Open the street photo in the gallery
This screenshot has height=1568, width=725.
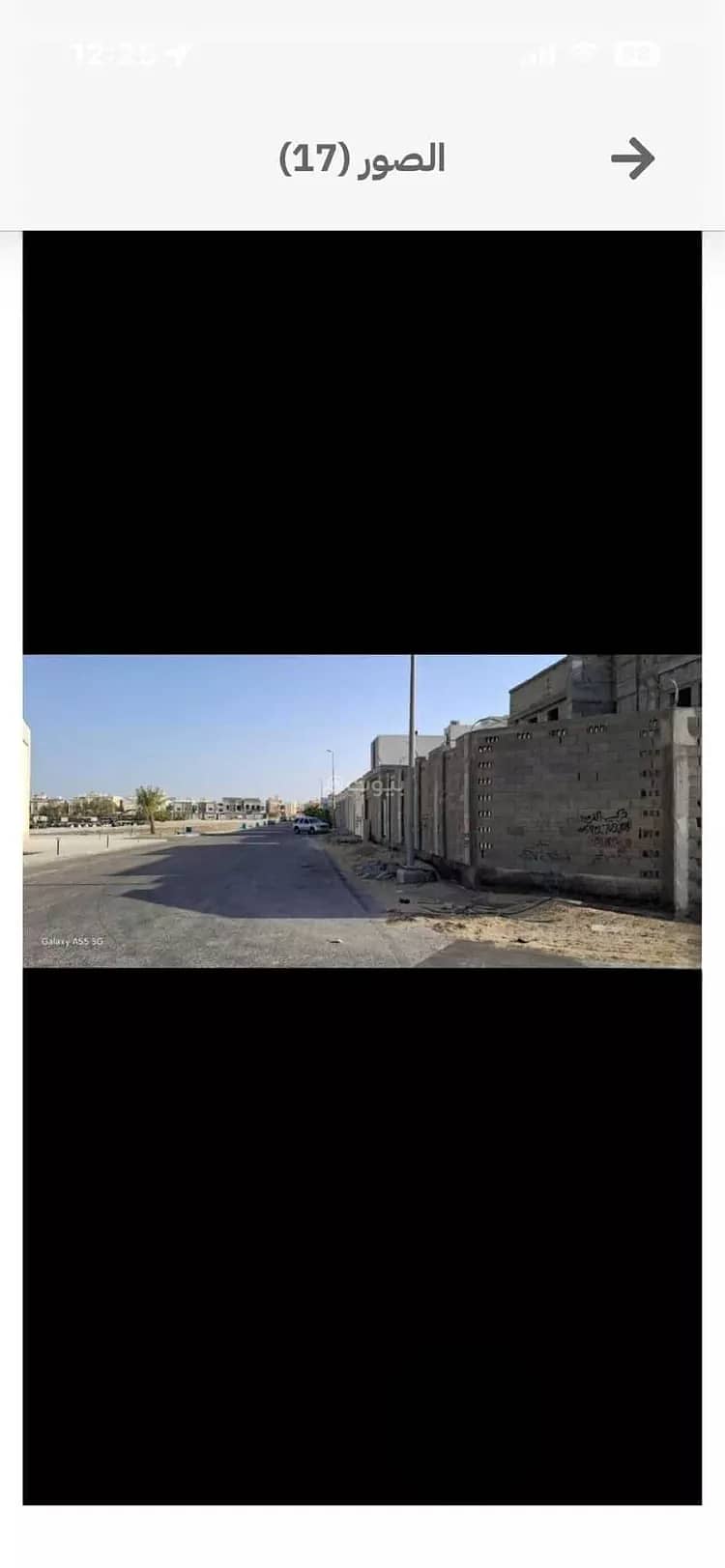[x=362, y=812]
